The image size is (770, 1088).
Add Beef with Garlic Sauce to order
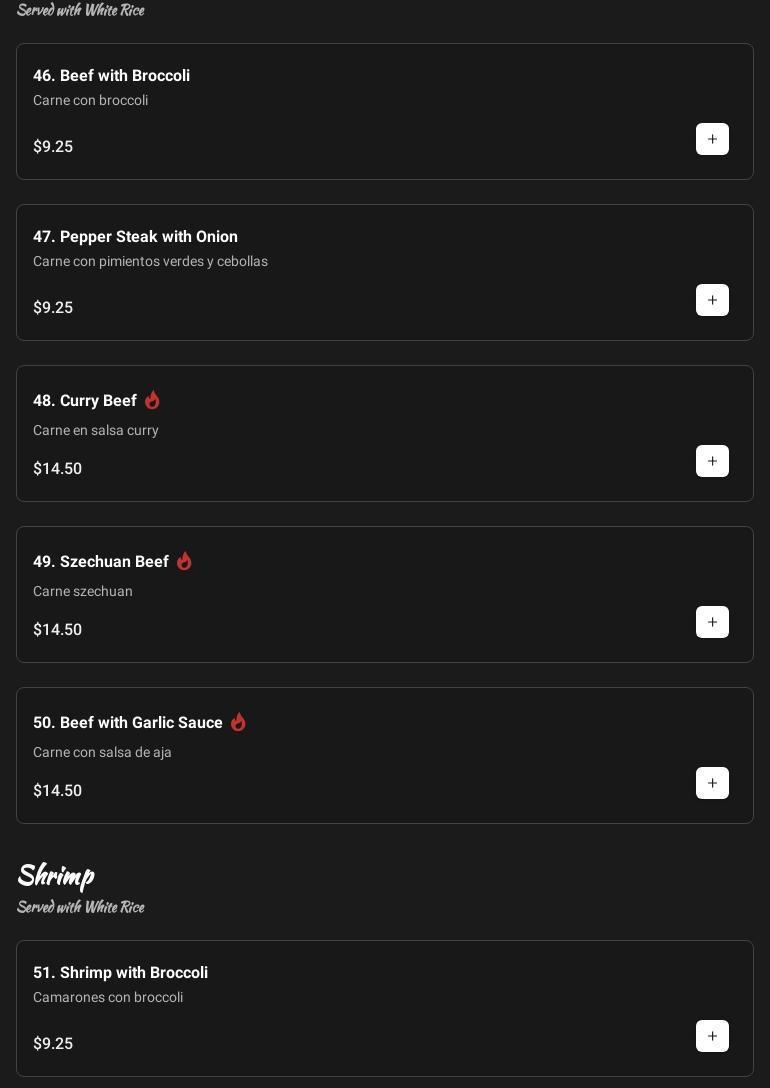[x=712, y=783]
